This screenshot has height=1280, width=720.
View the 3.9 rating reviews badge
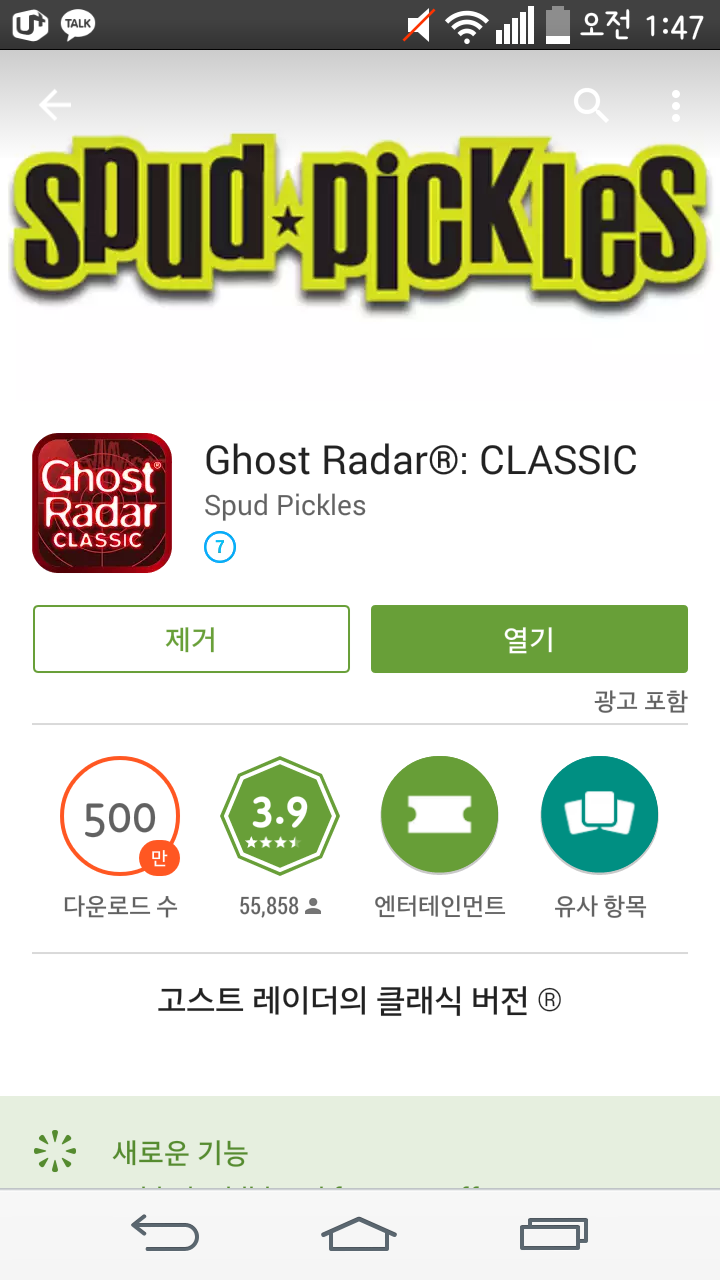pyautogui.click(x=280, y=816)
